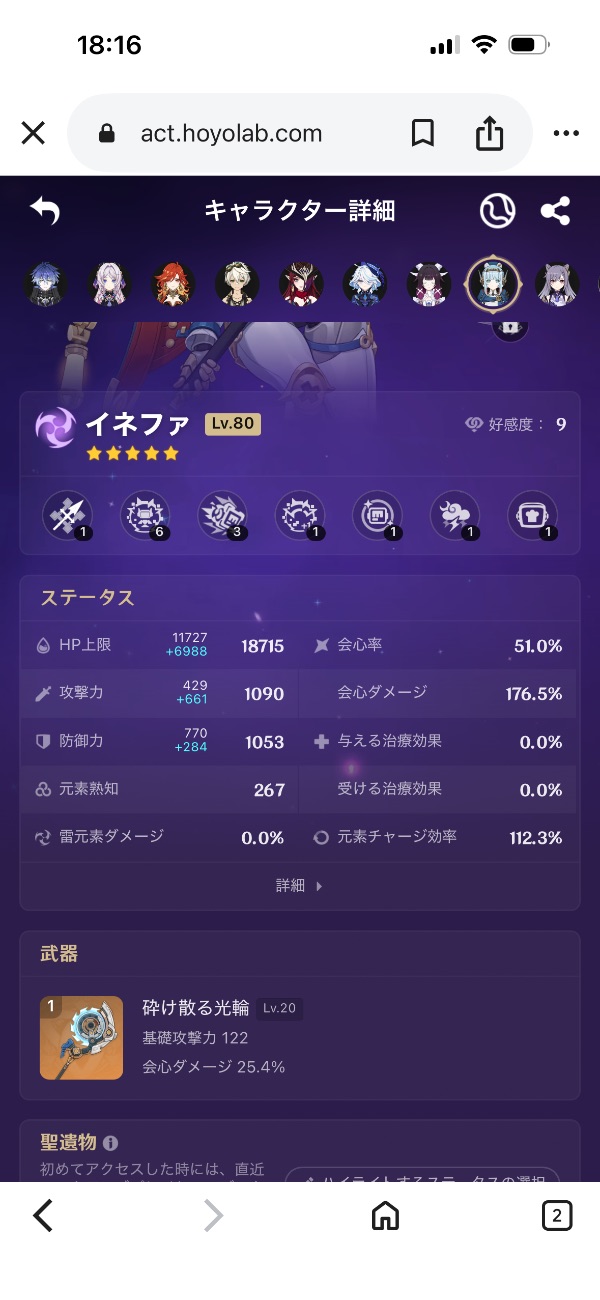Open the browser overflow menu

pyautogui.click(x=566, y=133)
